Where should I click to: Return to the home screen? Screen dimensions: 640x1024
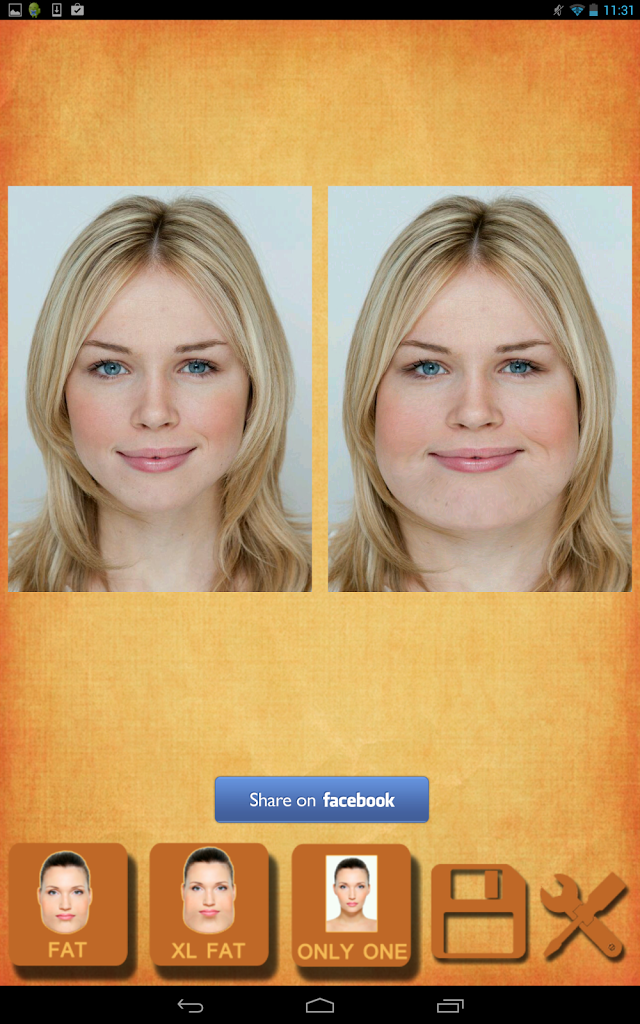[x=320, y=1005]
